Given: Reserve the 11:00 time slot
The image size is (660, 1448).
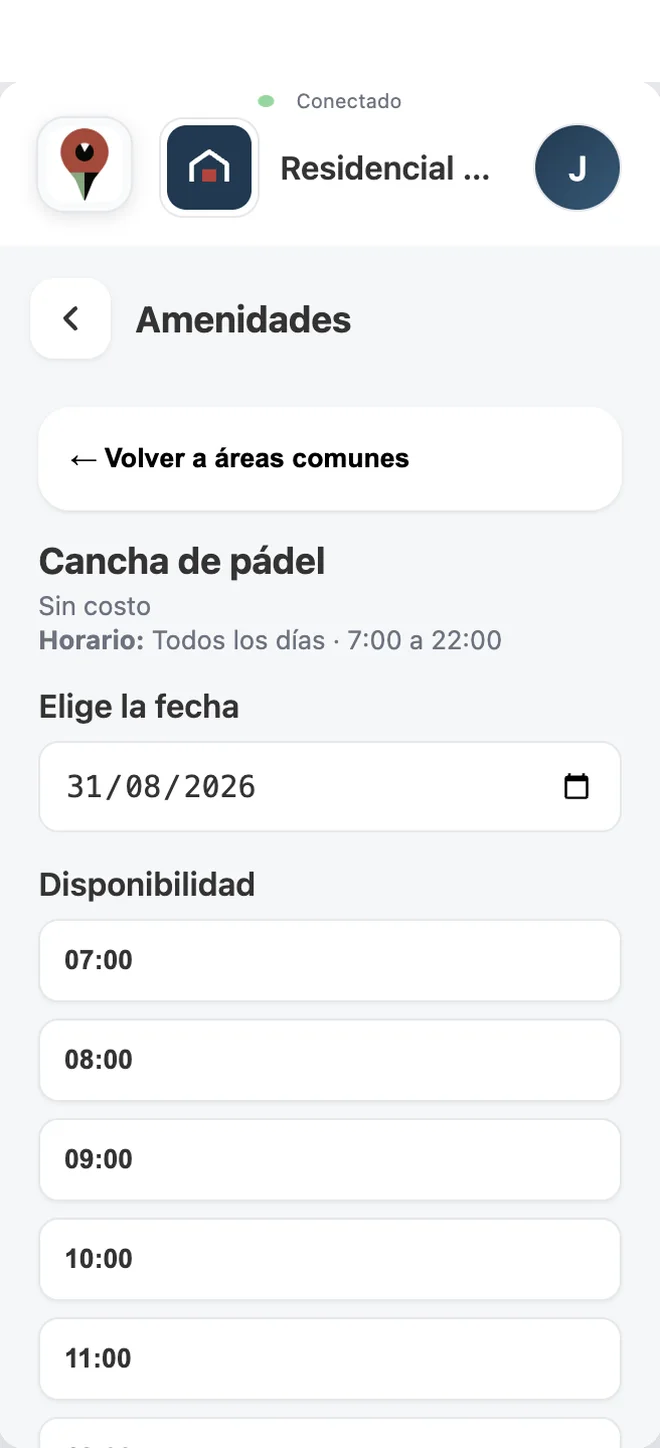Looking at the screenshot, I should pos(330,1359).
